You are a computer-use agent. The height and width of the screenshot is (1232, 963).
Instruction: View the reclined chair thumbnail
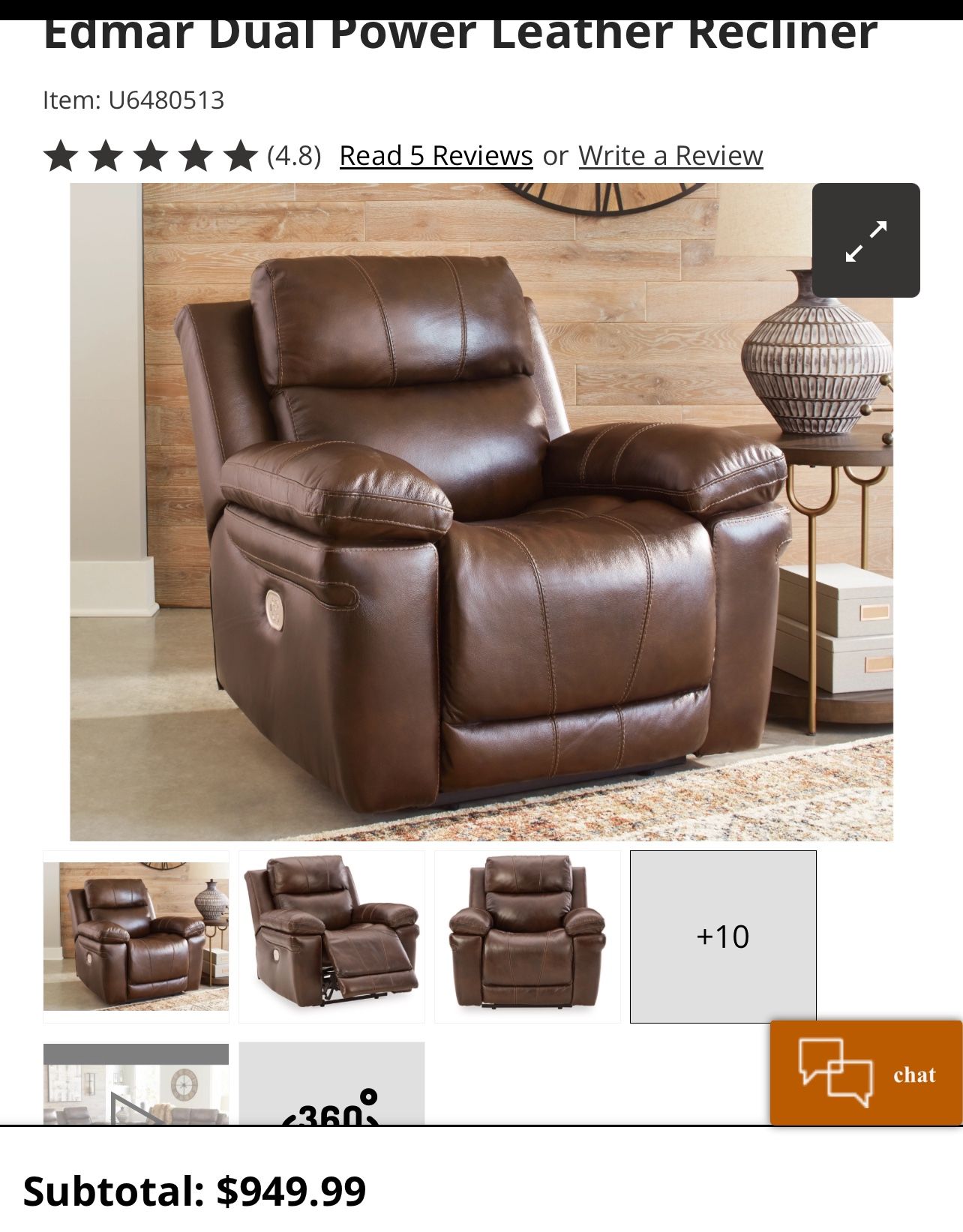(x=331, y=937)
